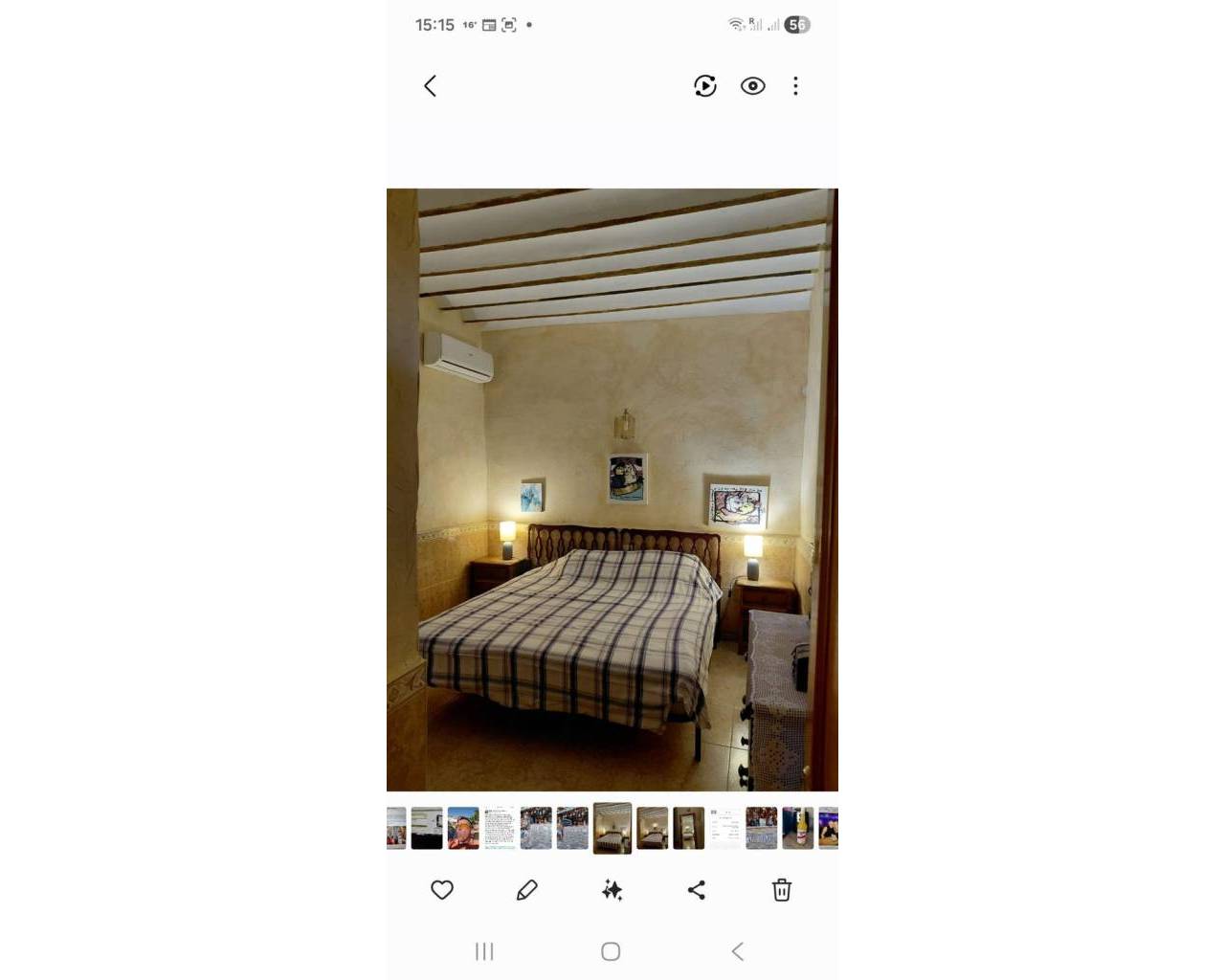
Task: Delete this photo
Action: coord(782,890)
